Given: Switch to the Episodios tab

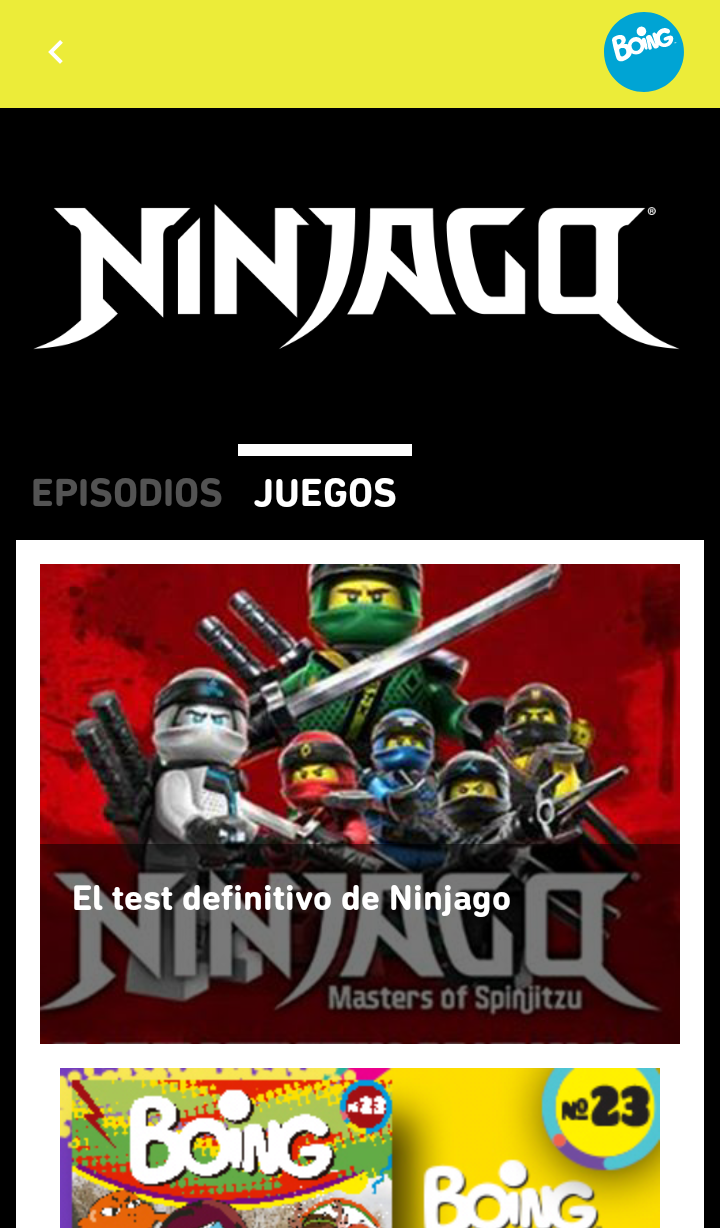Looking at the screenshot, I should [x=127, y=493].
